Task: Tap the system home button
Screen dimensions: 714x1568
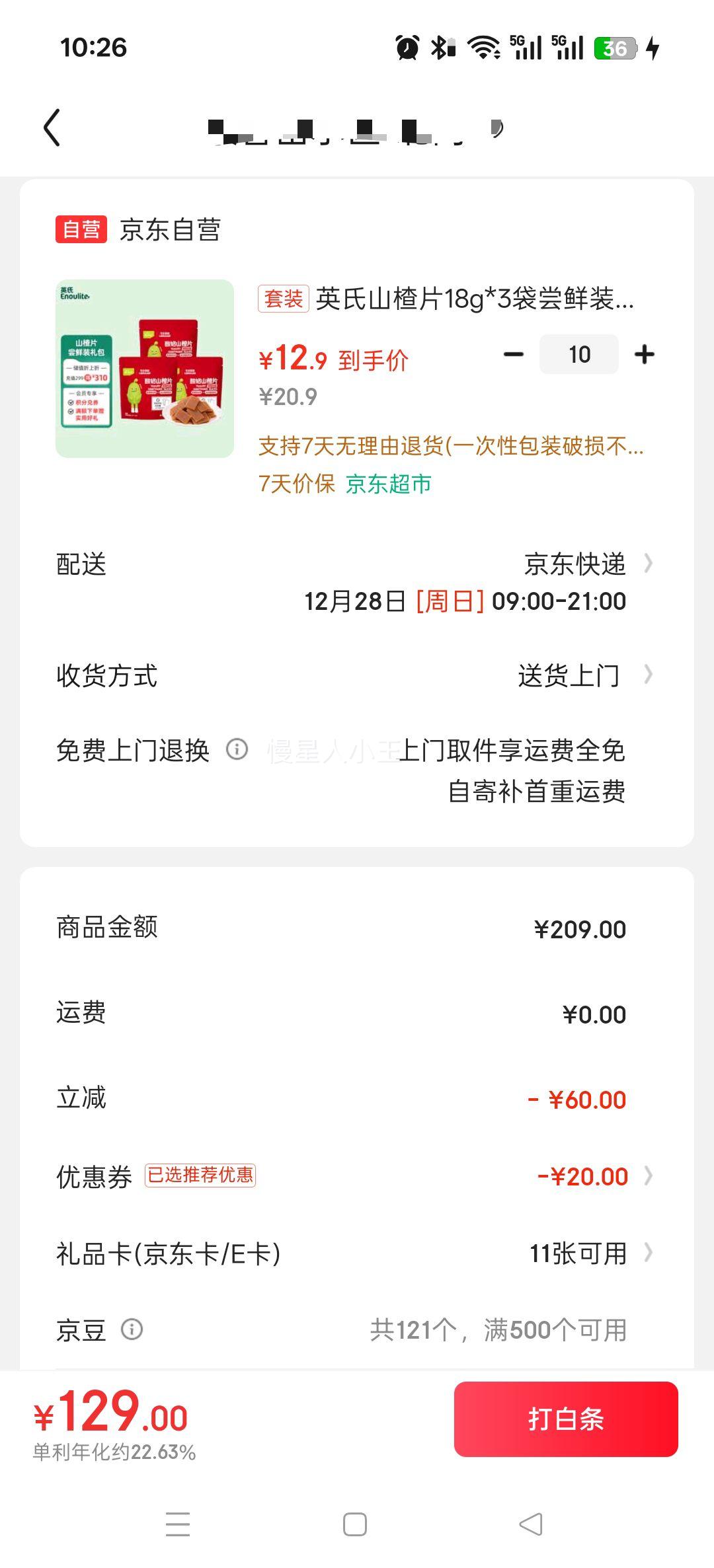Action: point(355,1524)
